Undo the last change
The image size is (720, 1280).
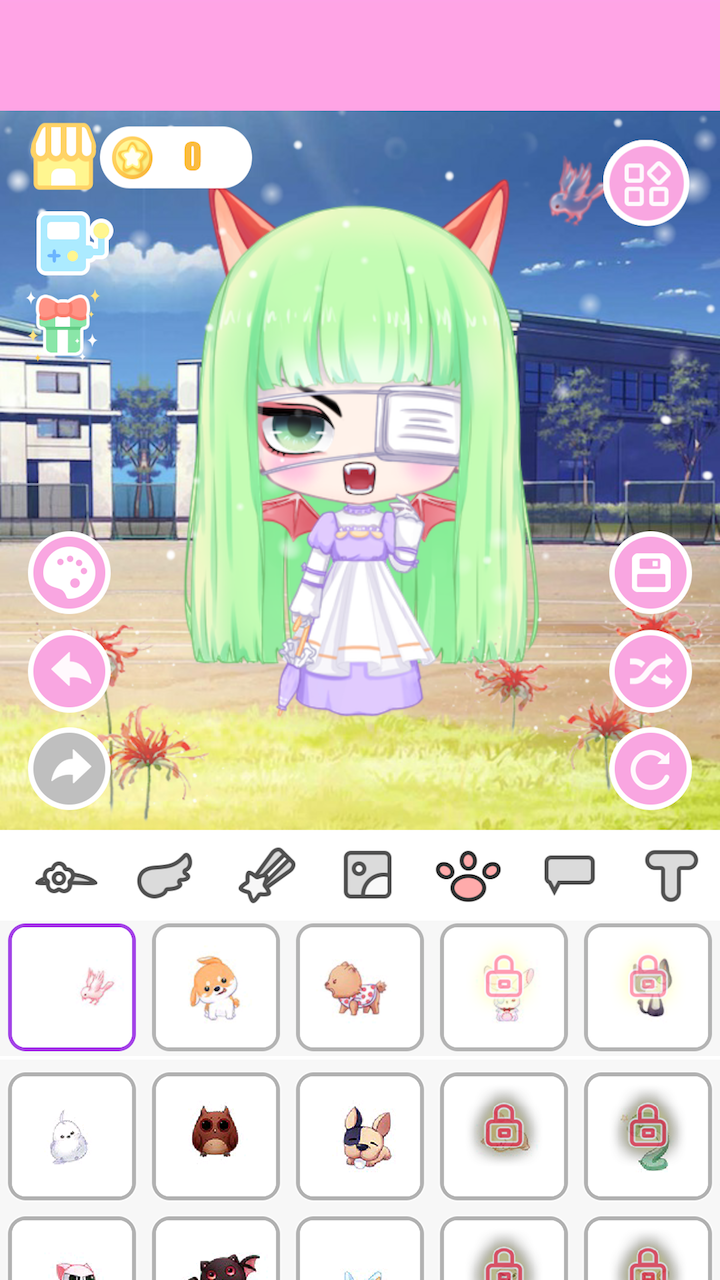(x=69, y=671)
